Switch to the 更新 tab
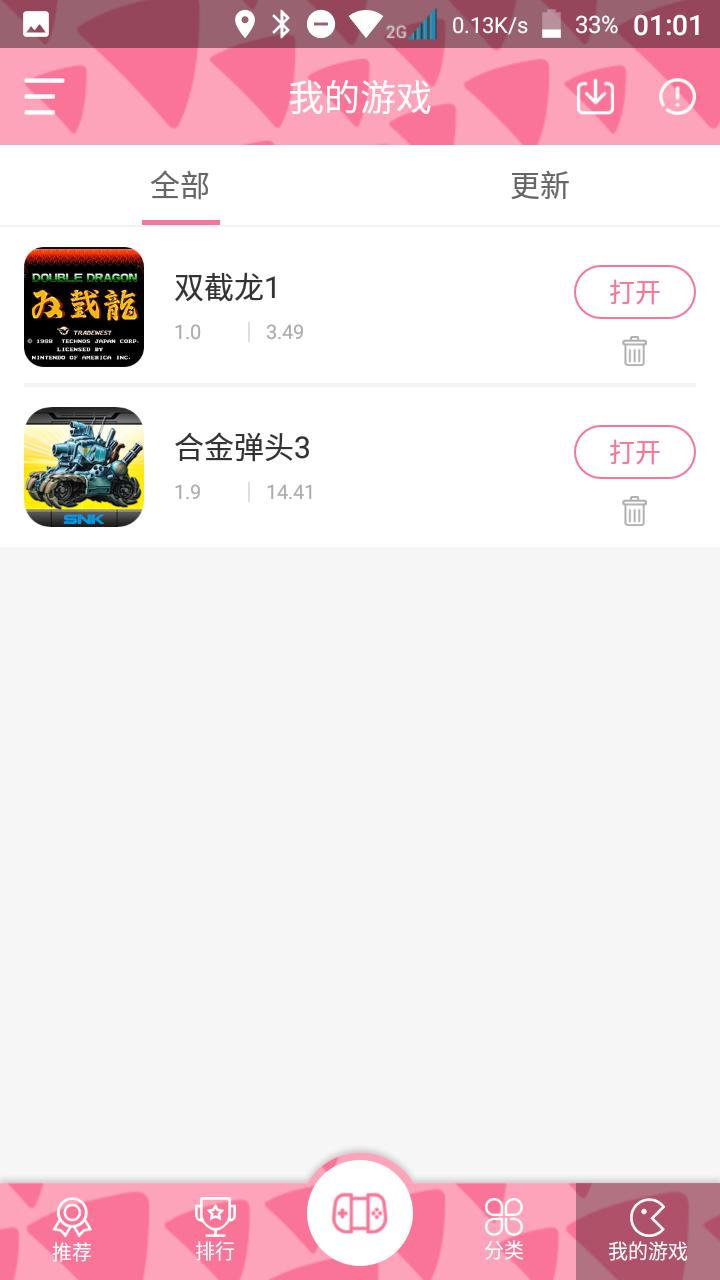The image size is (720, 1280). 540,185
